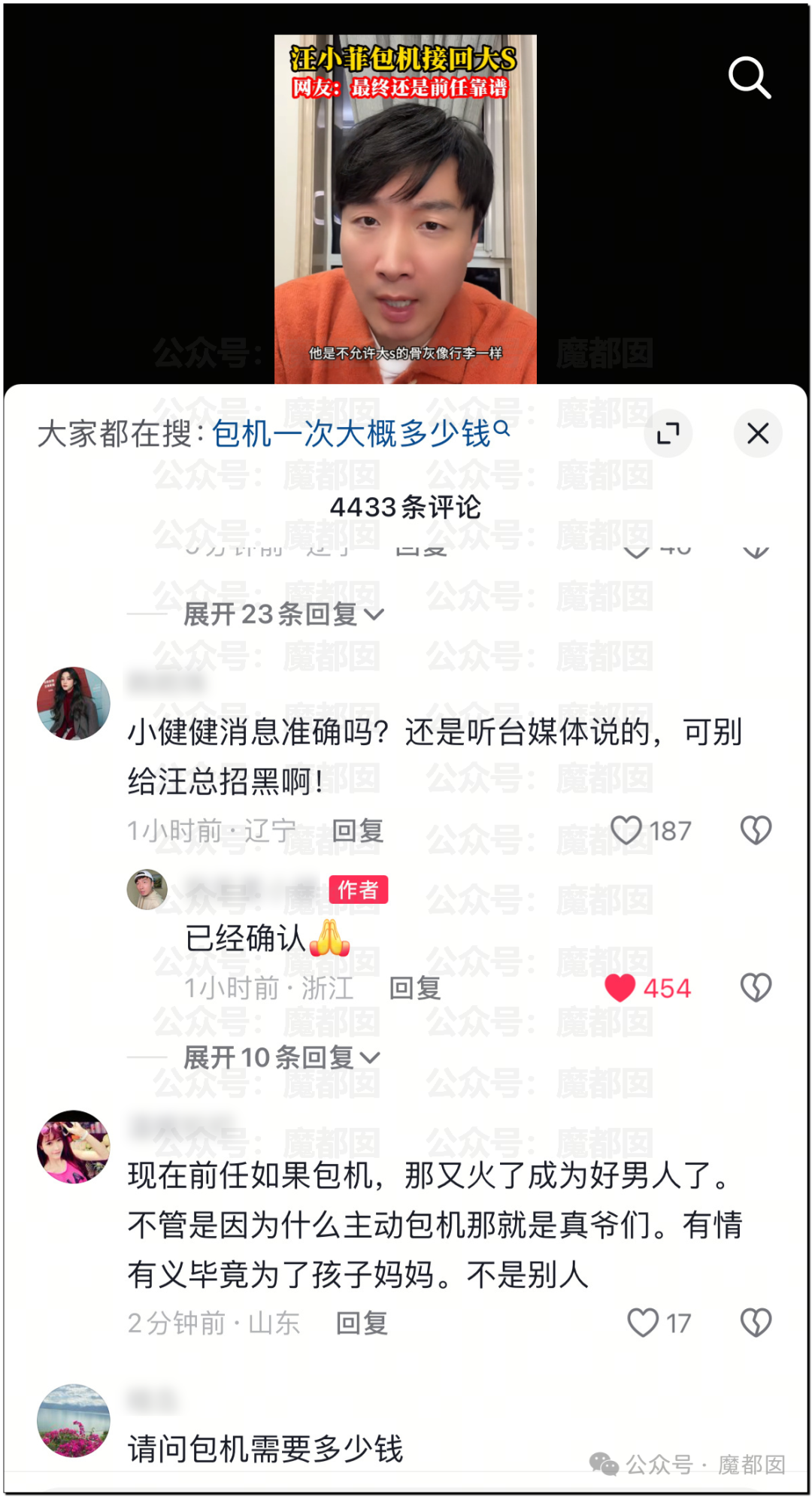
Task: Expand 展开23条回复
Action: 283,614
